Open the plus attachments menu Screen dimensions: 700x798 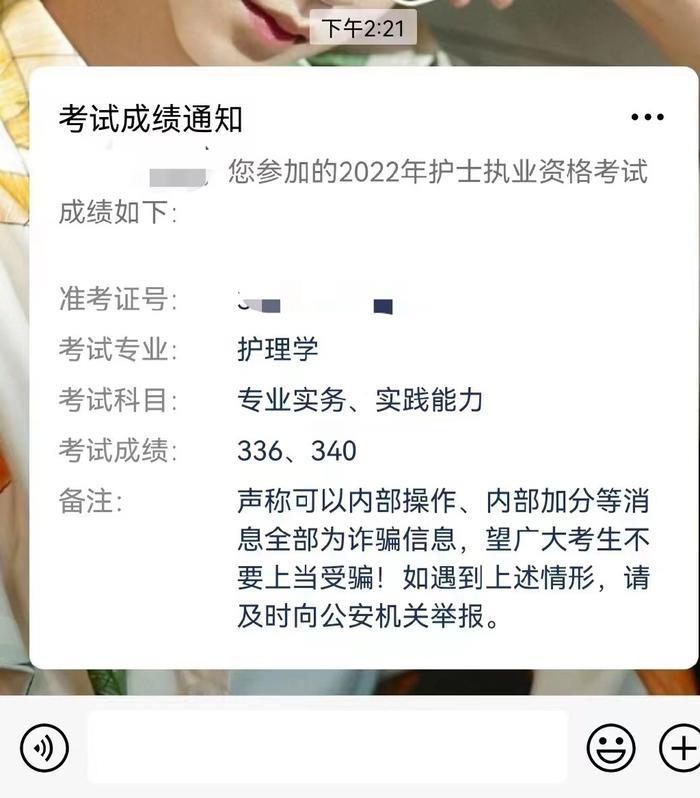point(680,747)
